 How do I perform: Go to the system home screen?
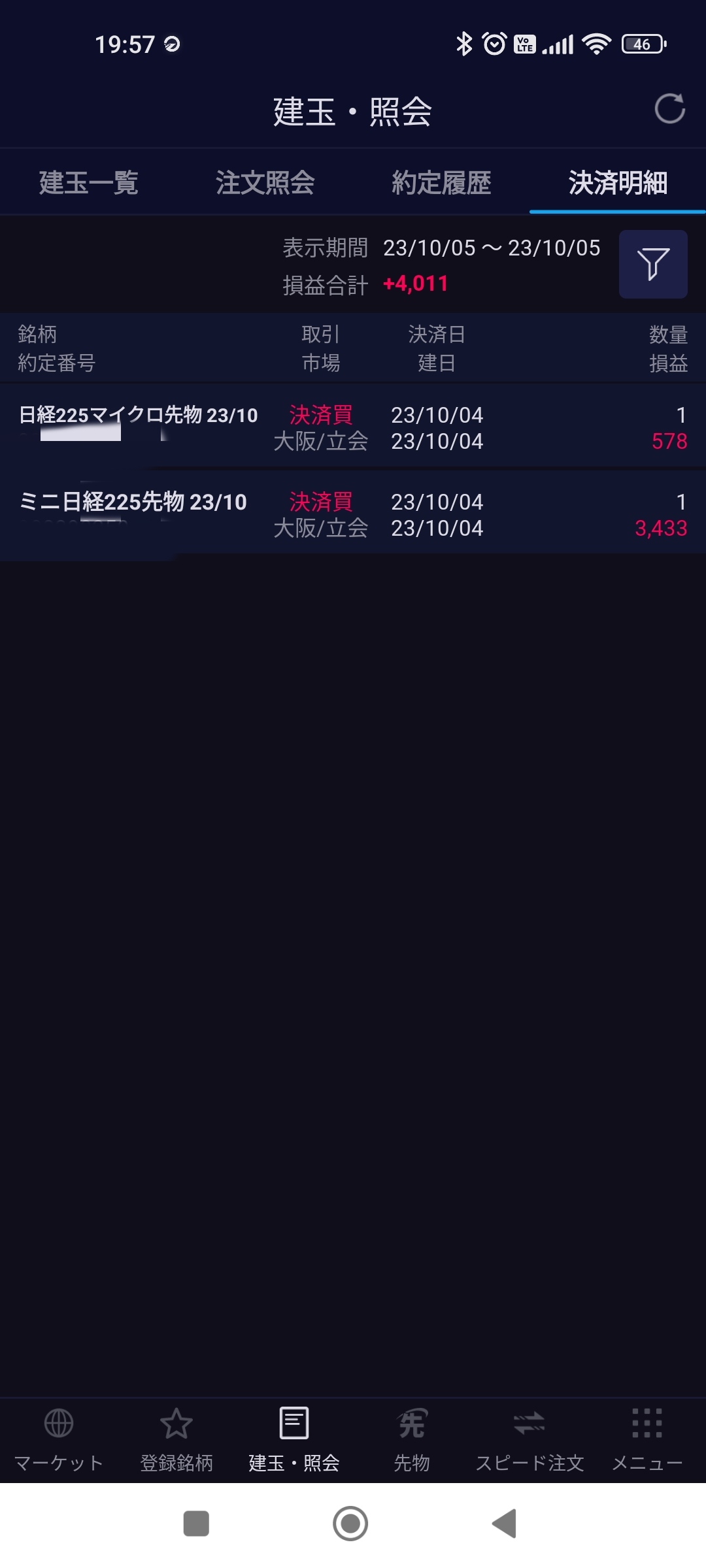click(x=351, y=1524)
